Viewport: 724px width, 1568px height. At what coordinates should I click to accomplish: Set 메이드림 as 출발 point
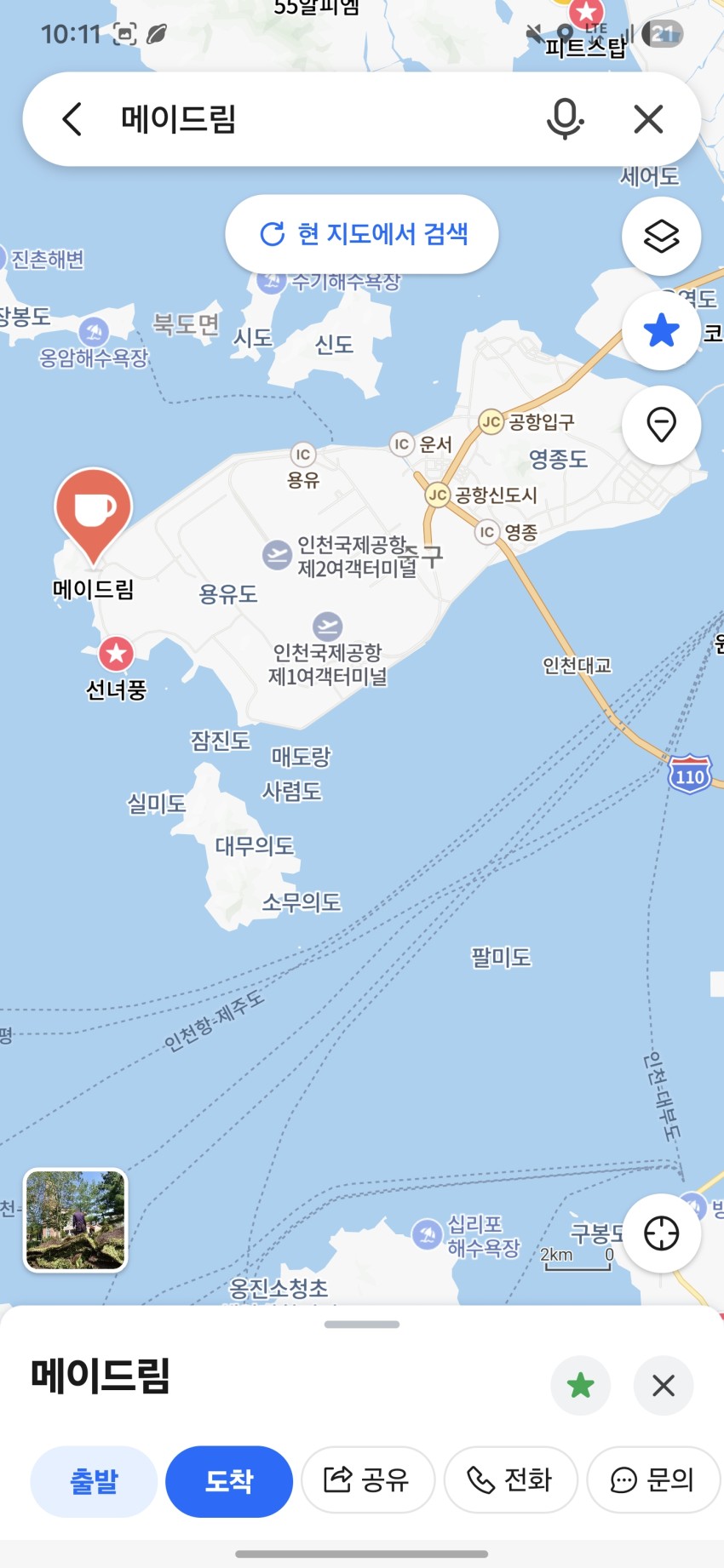click(x=94, y=1481)
